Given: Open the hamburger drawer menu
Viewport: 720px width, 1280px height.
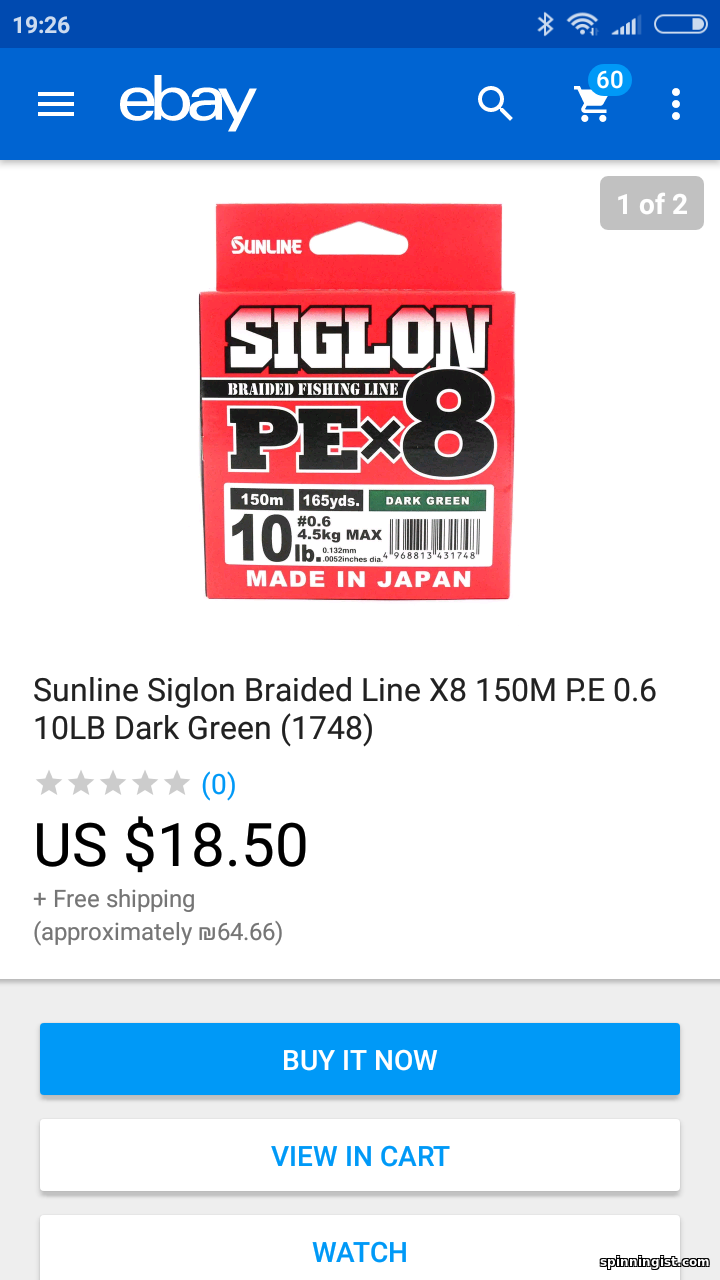Looking at the screenshot, I should tap(56, 104).
